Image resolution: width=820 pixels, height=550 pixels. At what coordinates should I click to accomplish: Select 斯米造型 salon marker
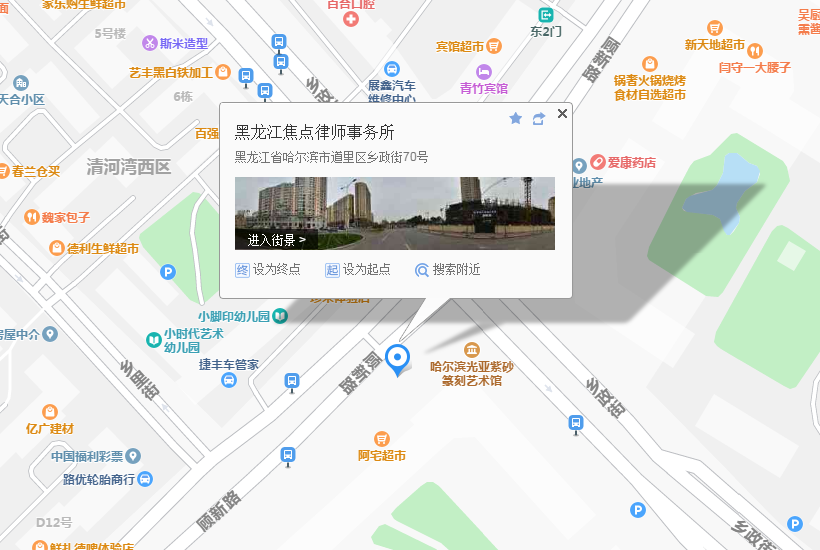(x=150, y=43)
